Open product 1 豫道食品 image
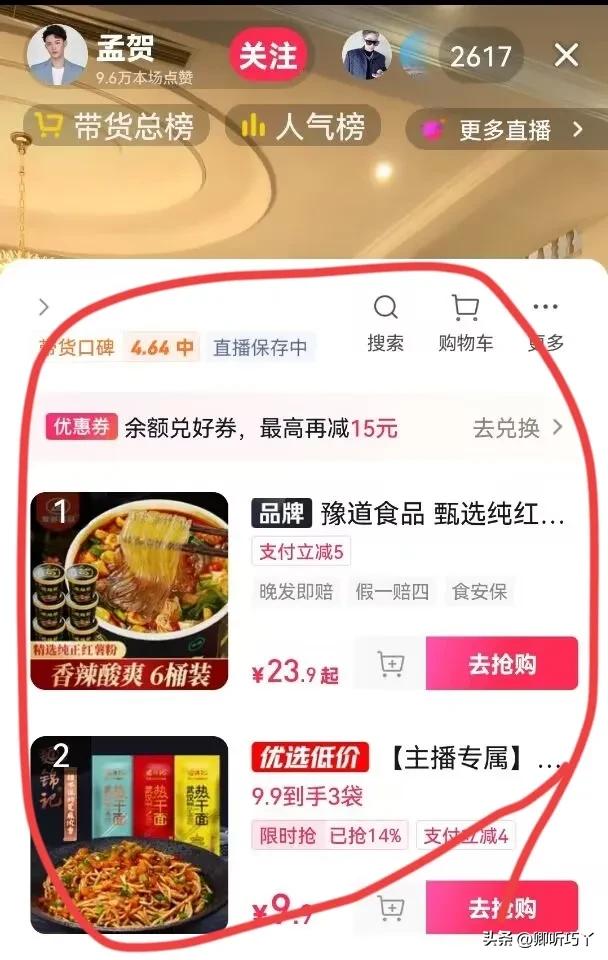608x960 pixels. tap(130, 590)
